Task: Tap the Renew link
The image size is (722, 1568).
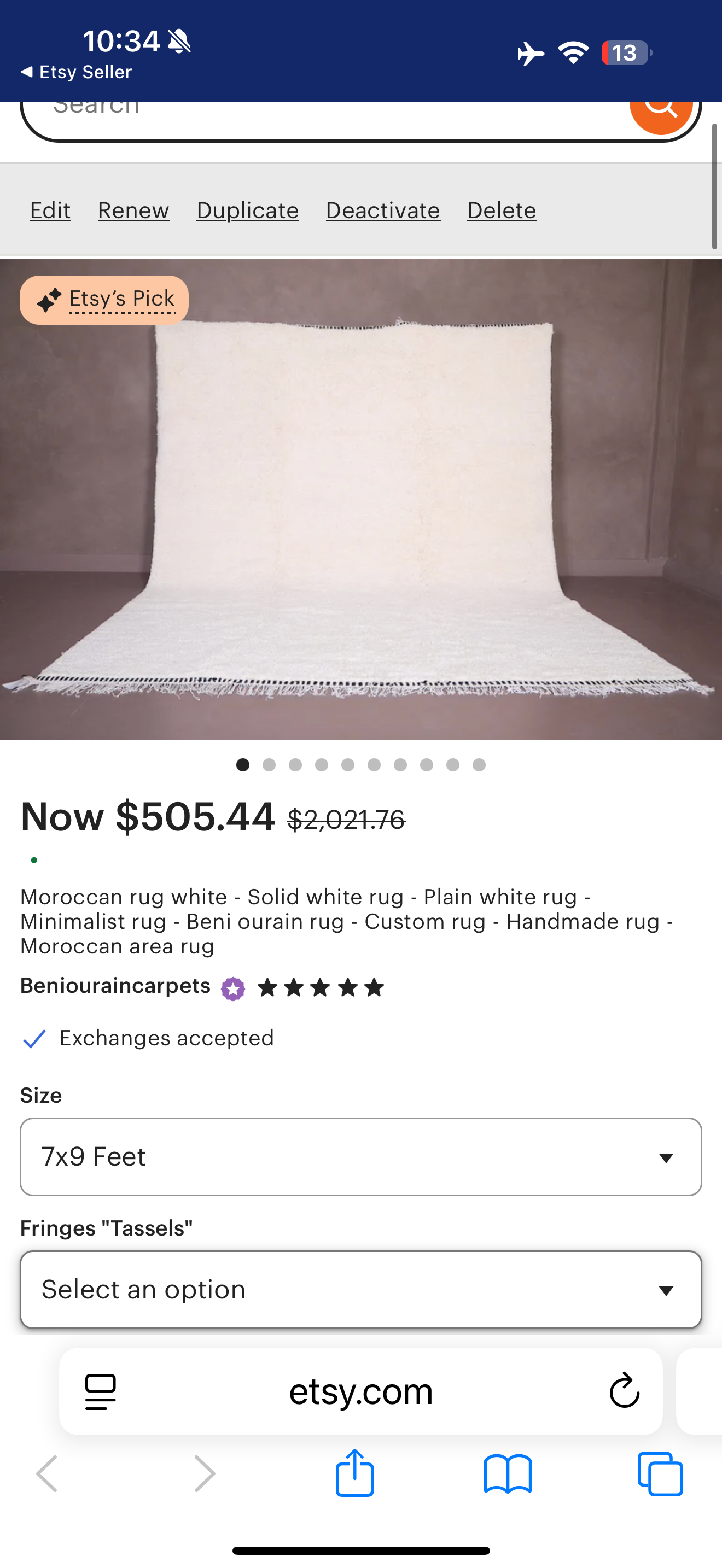Action: (133, 210)
